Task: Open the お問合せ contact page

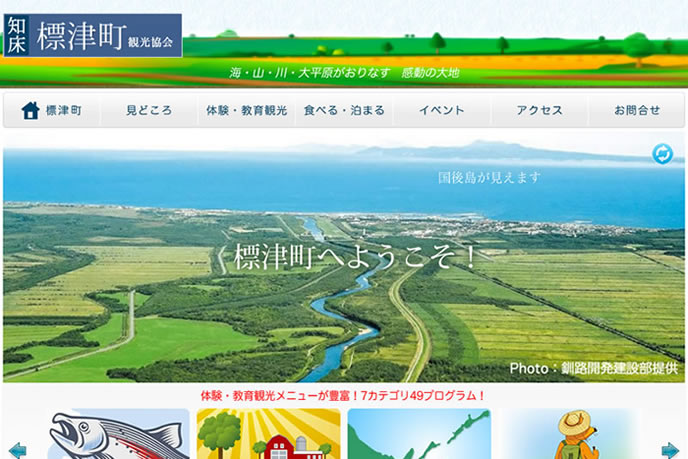Action: 637,111
